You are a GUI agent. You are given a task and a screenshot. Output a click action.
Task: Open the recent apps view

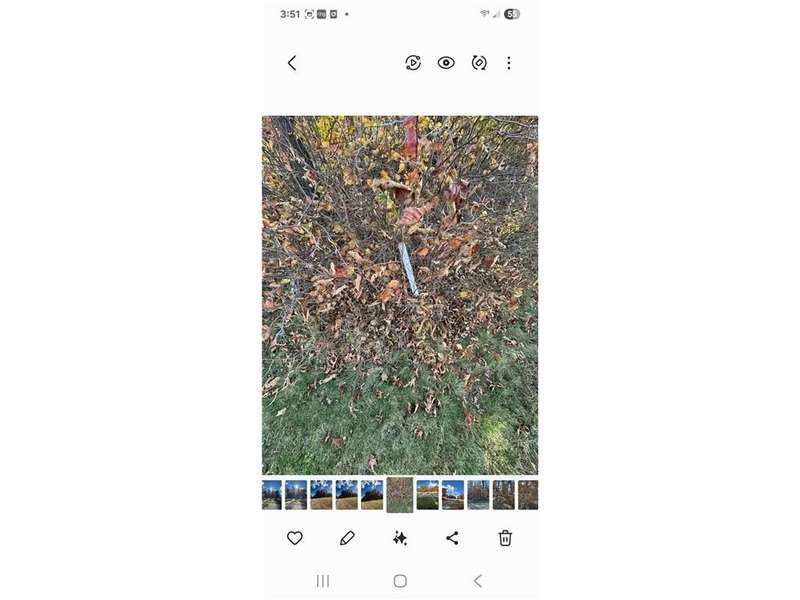click(x=323, y=581)
